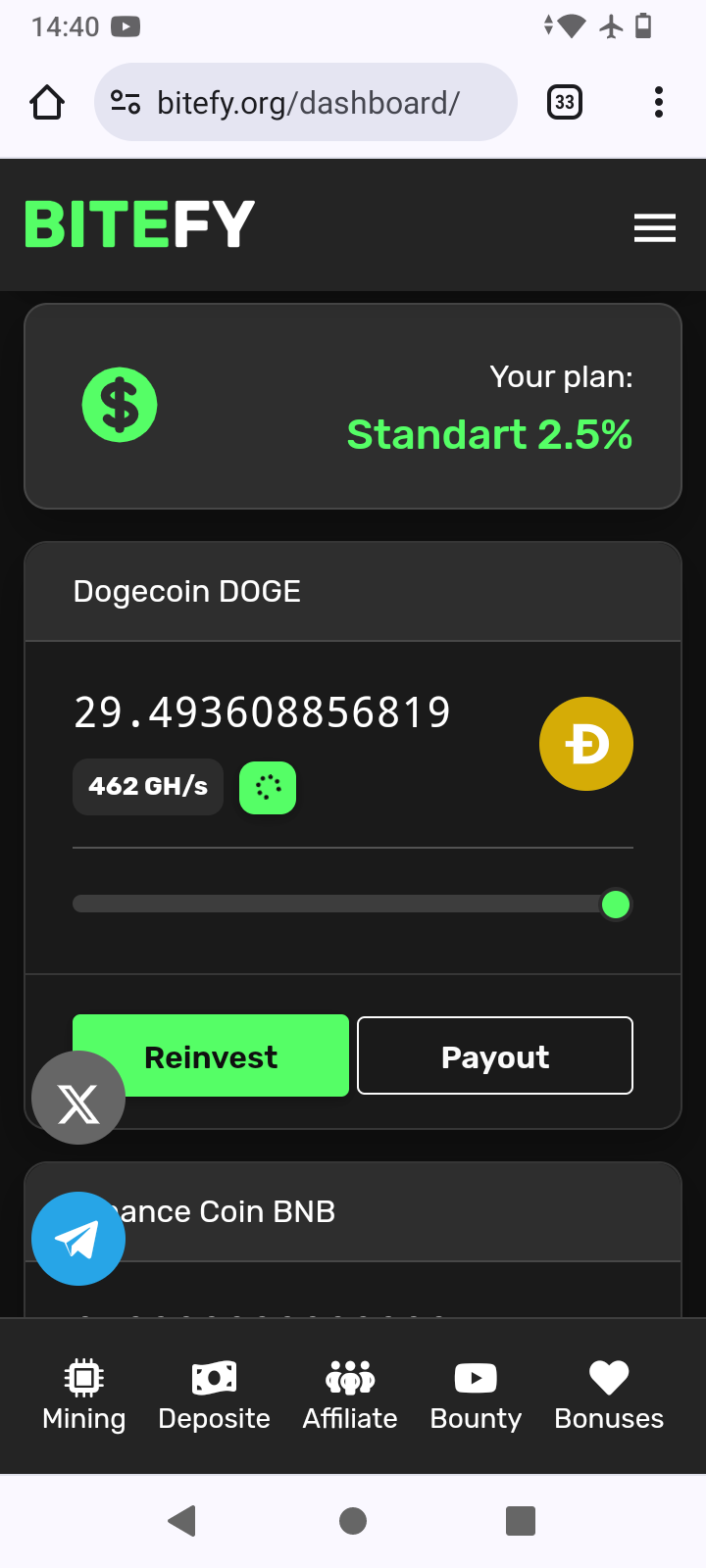Open the Standart 2.5% plan card
706x1568 pixels.
[353, 406]
